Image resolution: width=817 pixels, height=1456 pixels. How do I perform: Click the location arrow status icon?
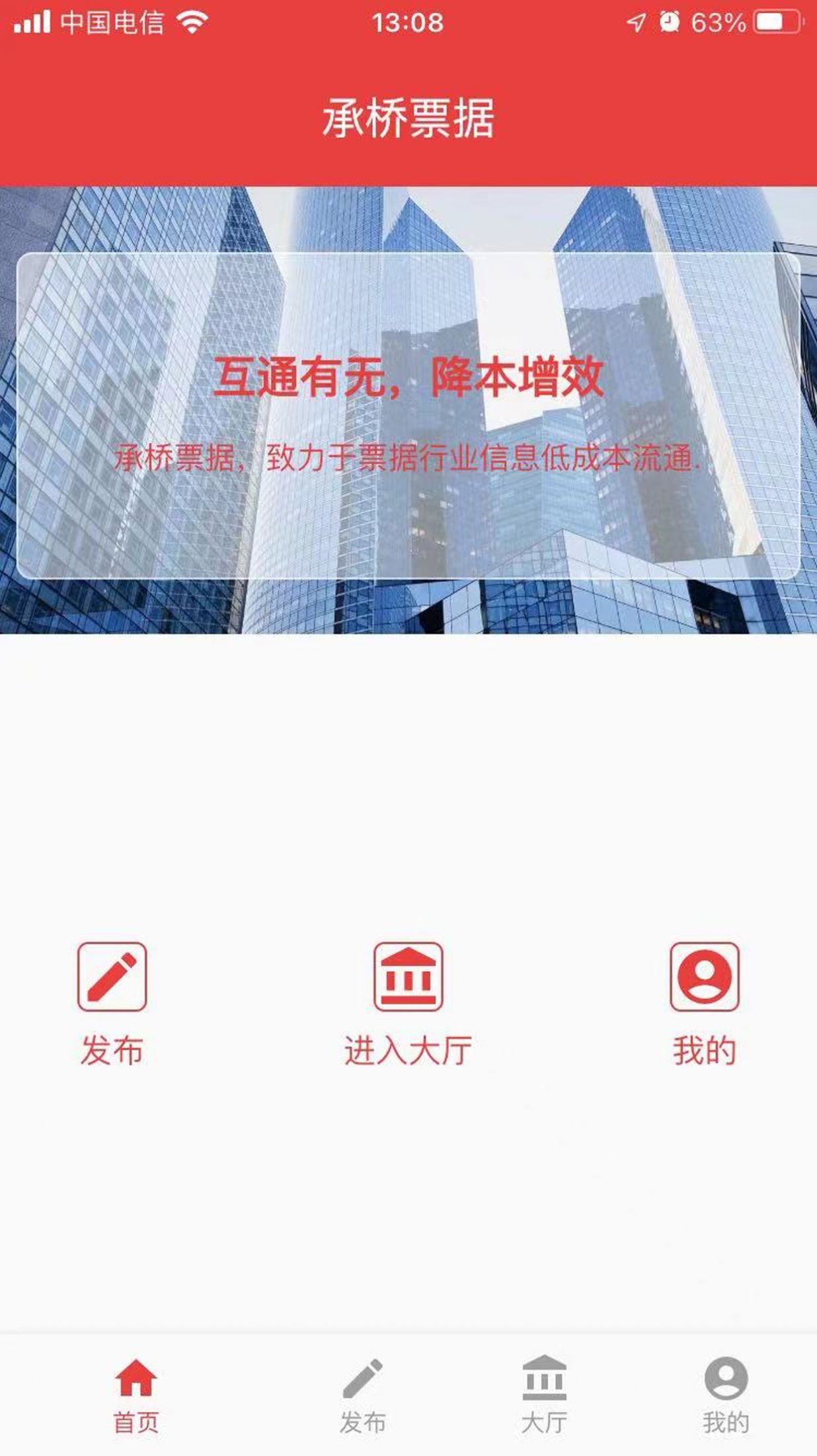tap(636, 20)
